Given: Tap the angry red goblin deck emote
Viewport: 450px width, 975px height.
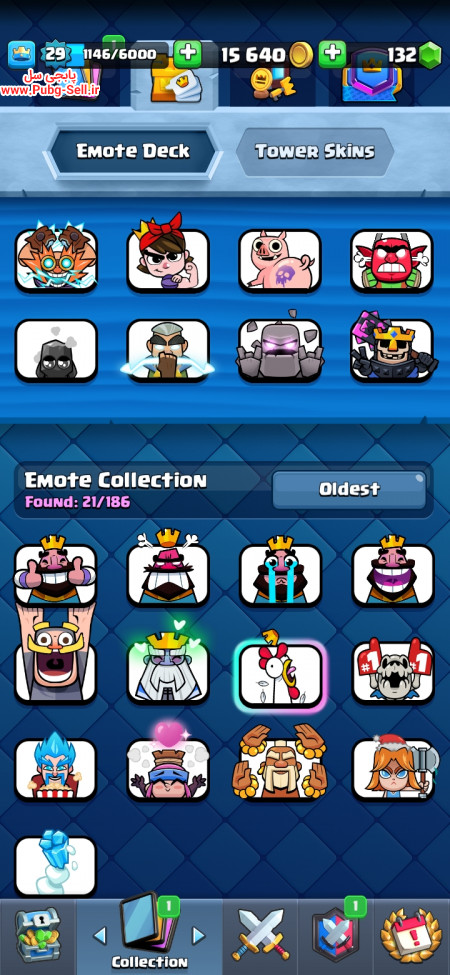Looking at the screenshot, I should pos(392,261).
